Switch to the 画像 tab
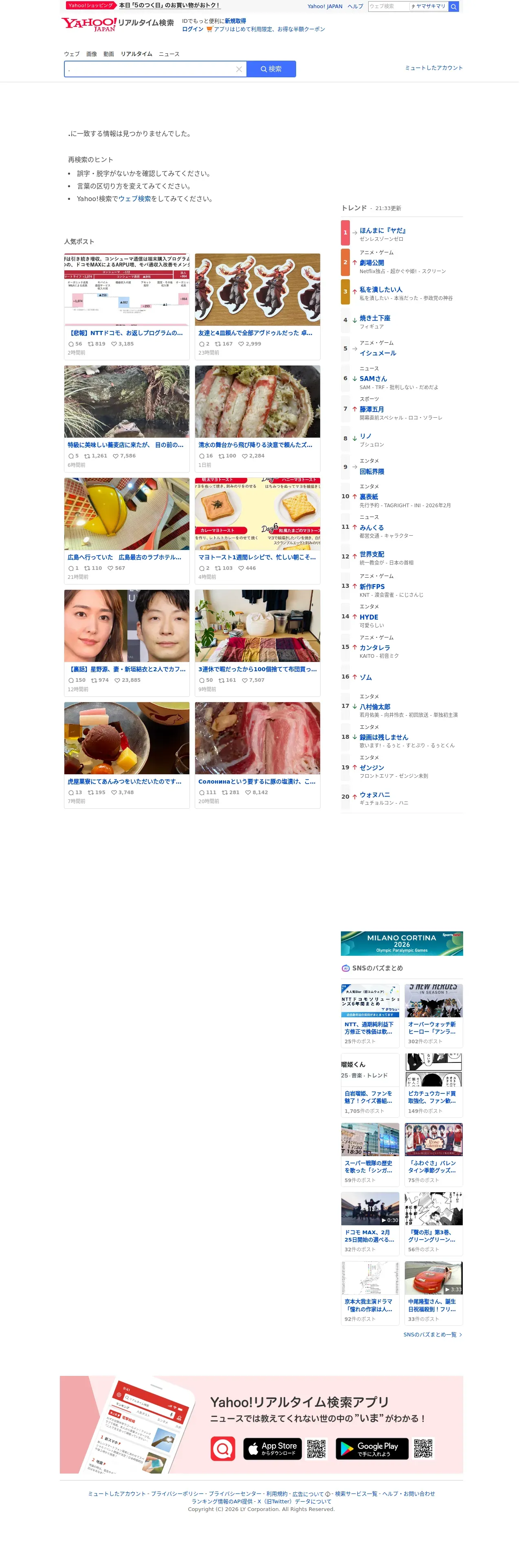 (x=92, y=54)
